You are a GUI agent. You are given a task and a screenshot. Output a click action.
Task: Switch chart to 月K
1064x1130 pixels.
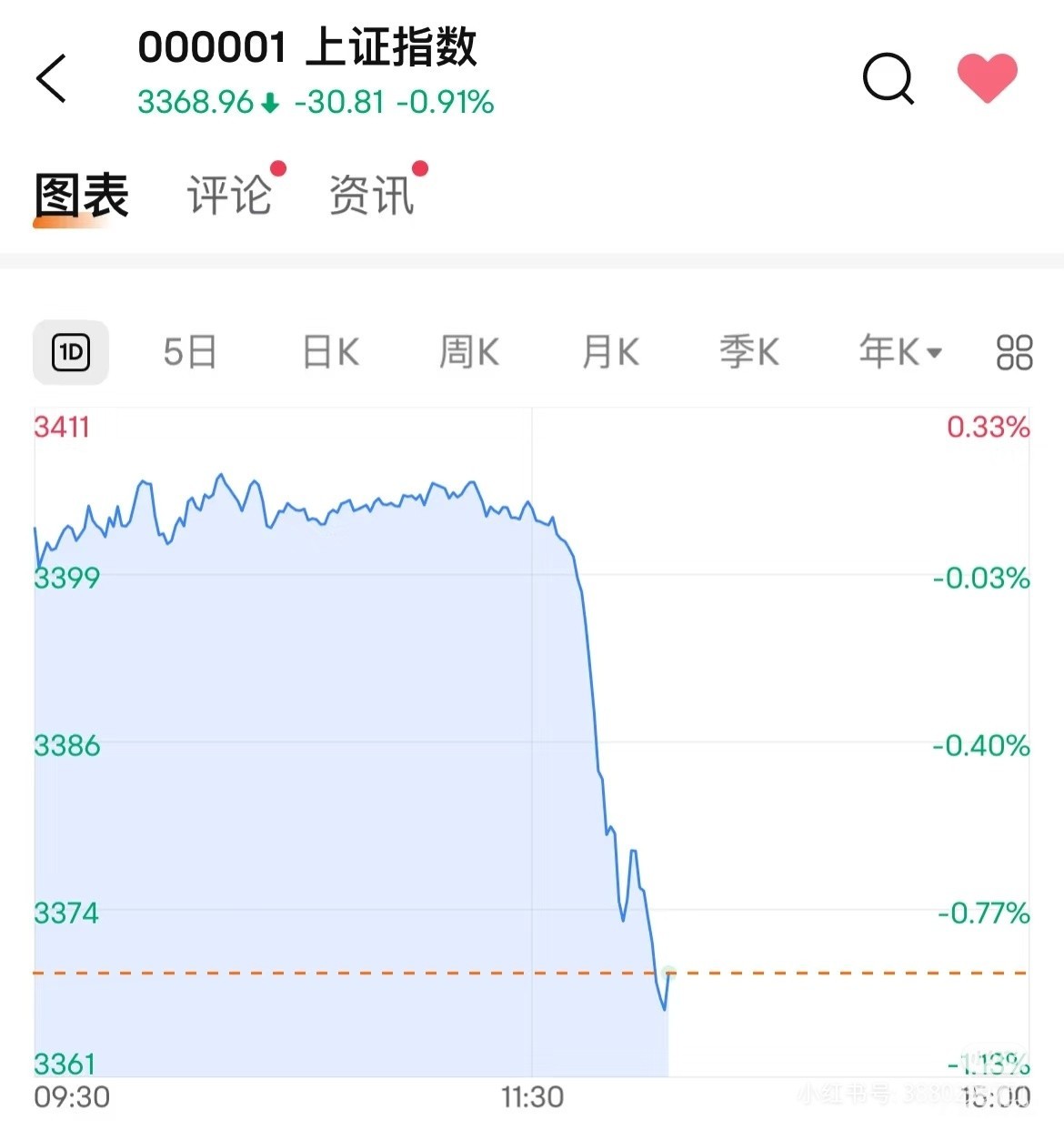coord(610,352)
